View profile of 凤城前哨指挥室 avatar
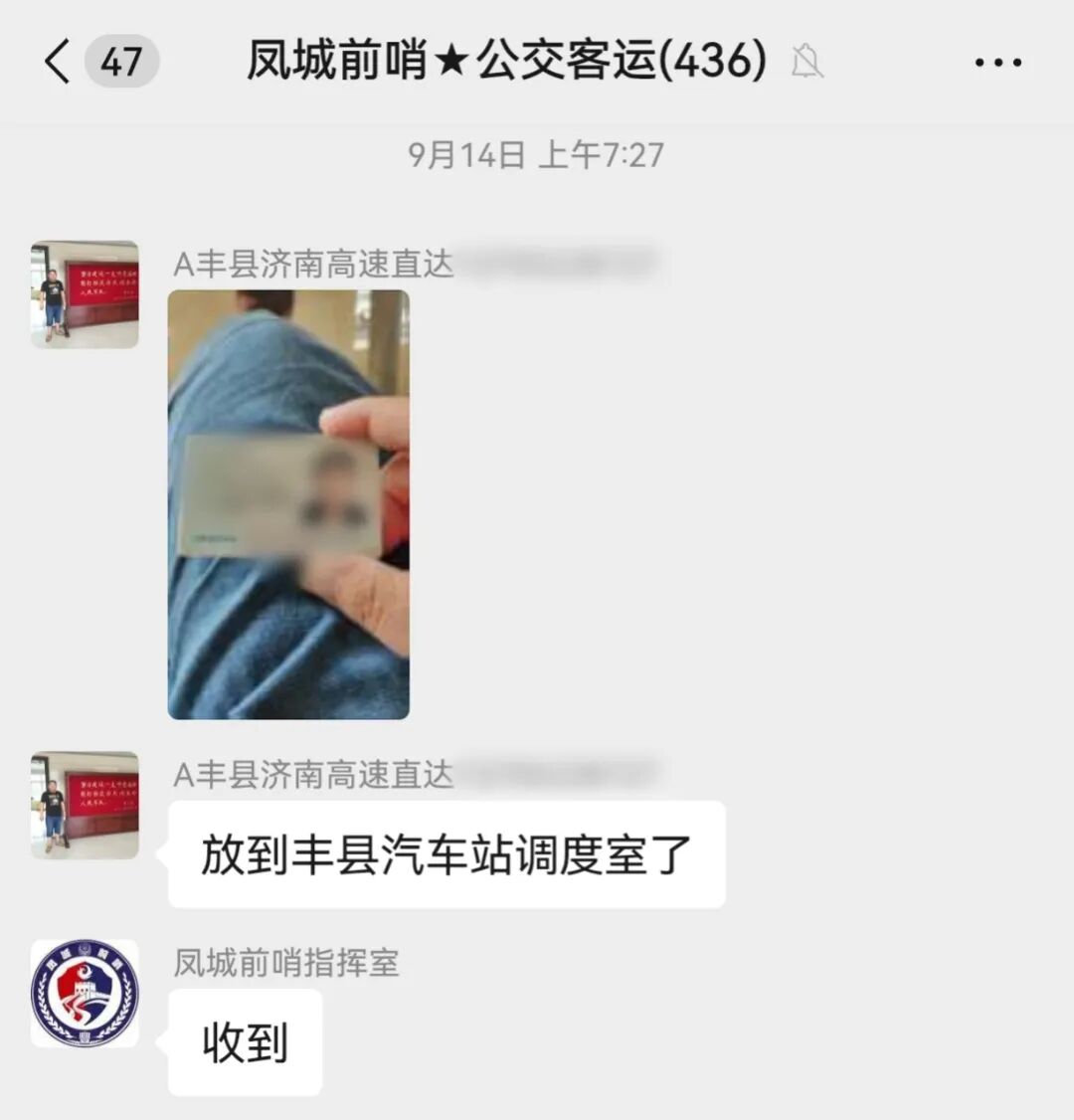Viewport: 1074px width, 1120px height. tap(85, 993)
